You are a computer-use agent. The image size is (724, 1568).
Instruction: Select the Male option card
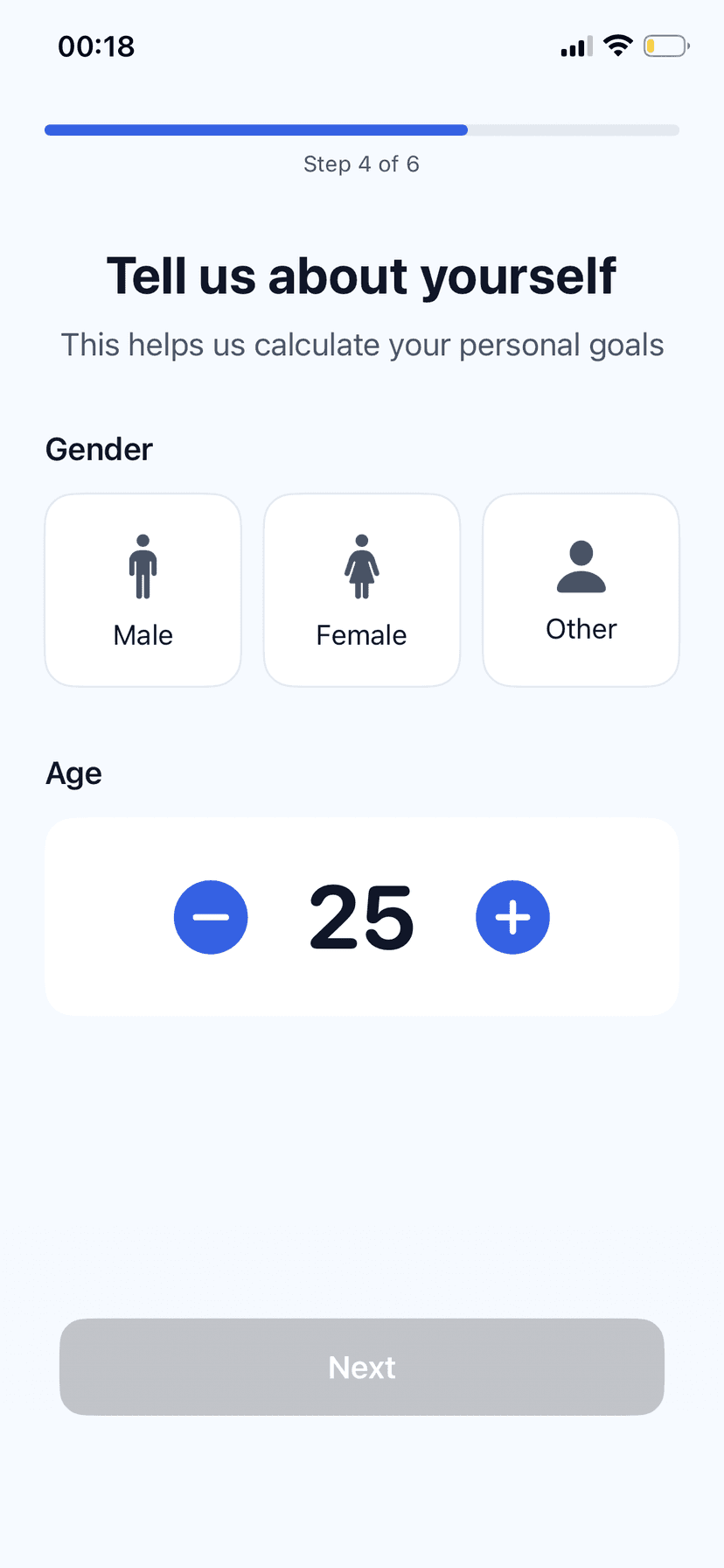(142, 589)
